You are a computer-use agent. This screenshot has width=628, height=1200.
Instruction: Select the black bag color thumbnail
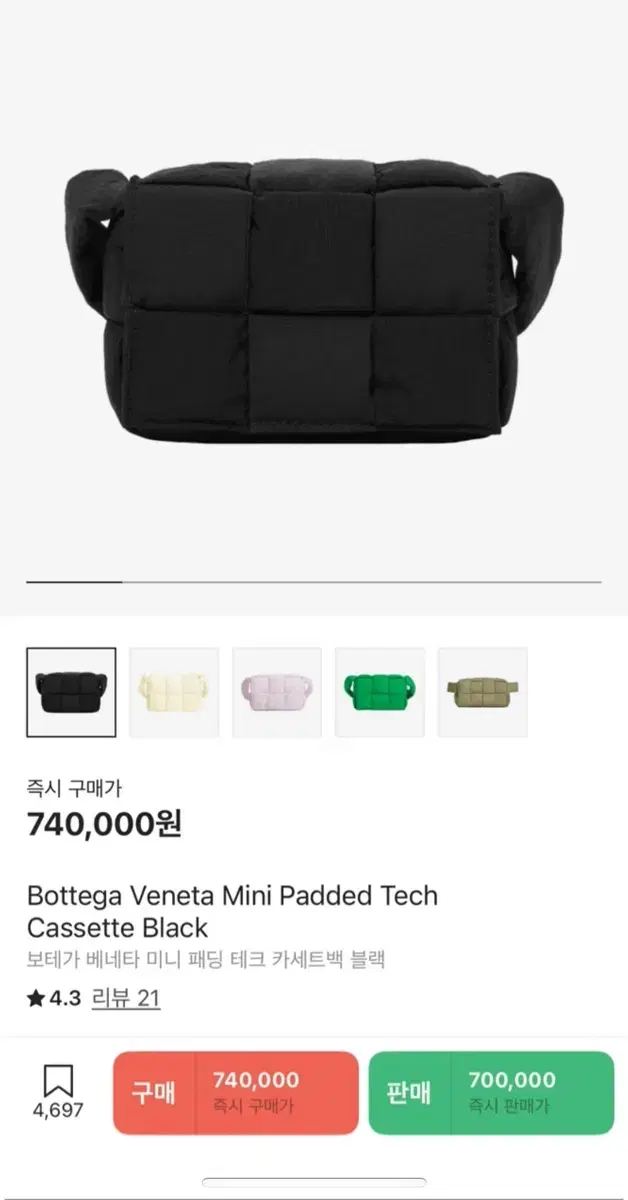click(x=71, y=693)
